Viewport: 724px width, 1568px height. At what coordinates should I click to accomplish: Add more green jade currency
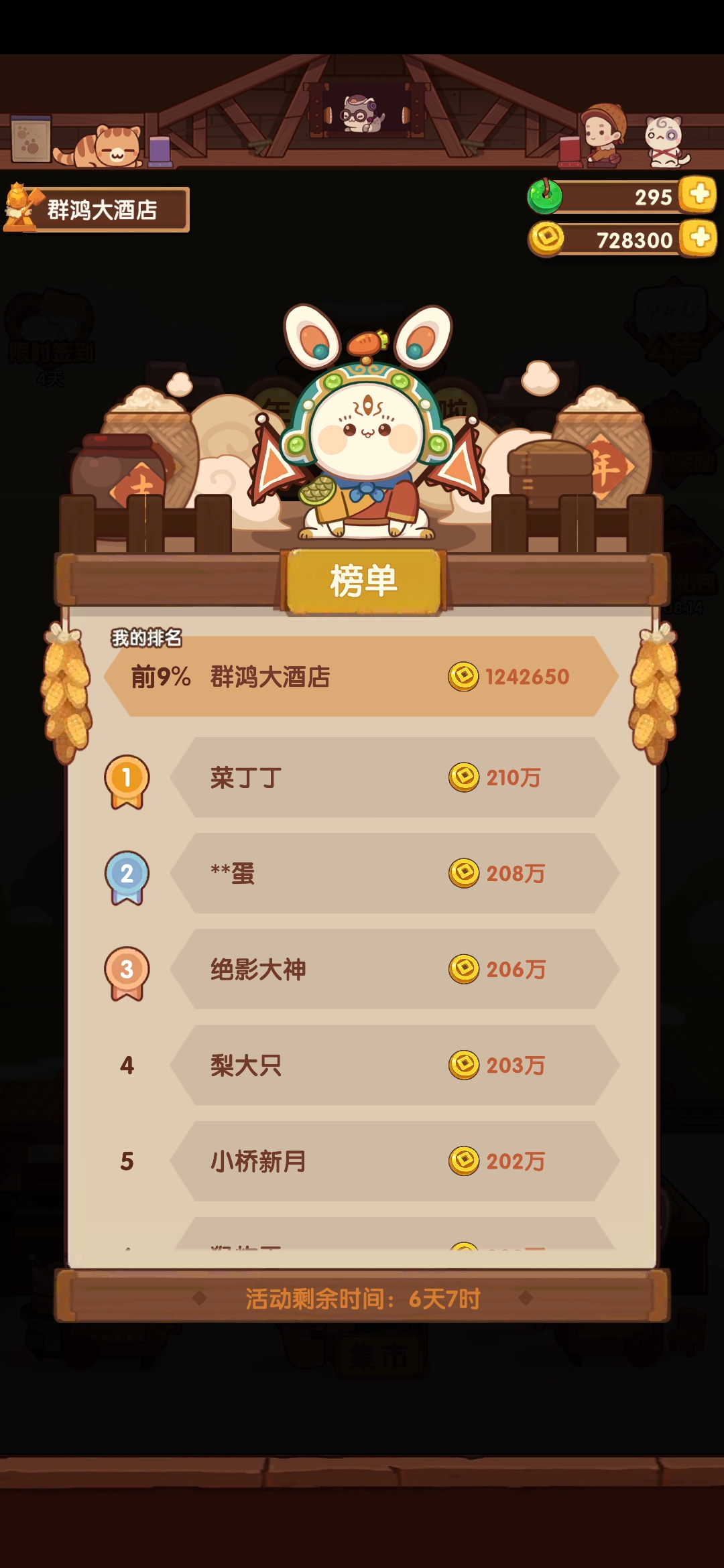click(699, 195)
